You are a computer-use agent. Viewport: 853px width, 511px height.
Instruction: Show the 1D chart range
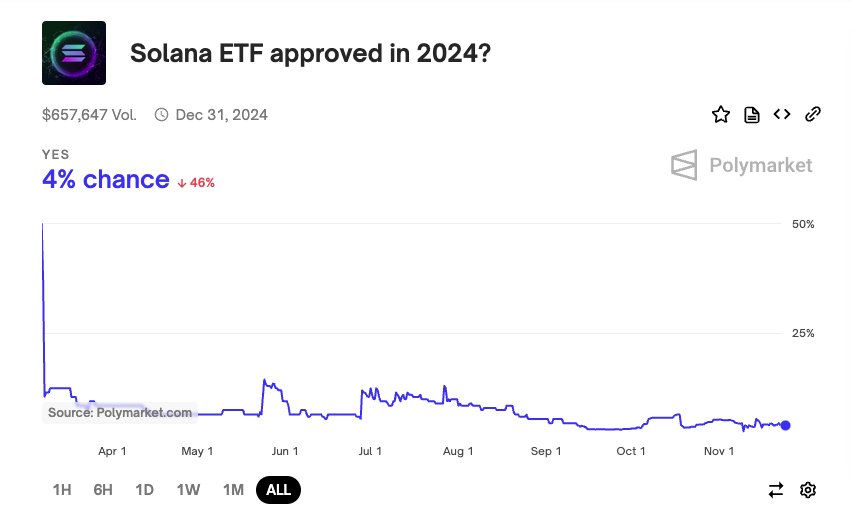pos(145,490)
